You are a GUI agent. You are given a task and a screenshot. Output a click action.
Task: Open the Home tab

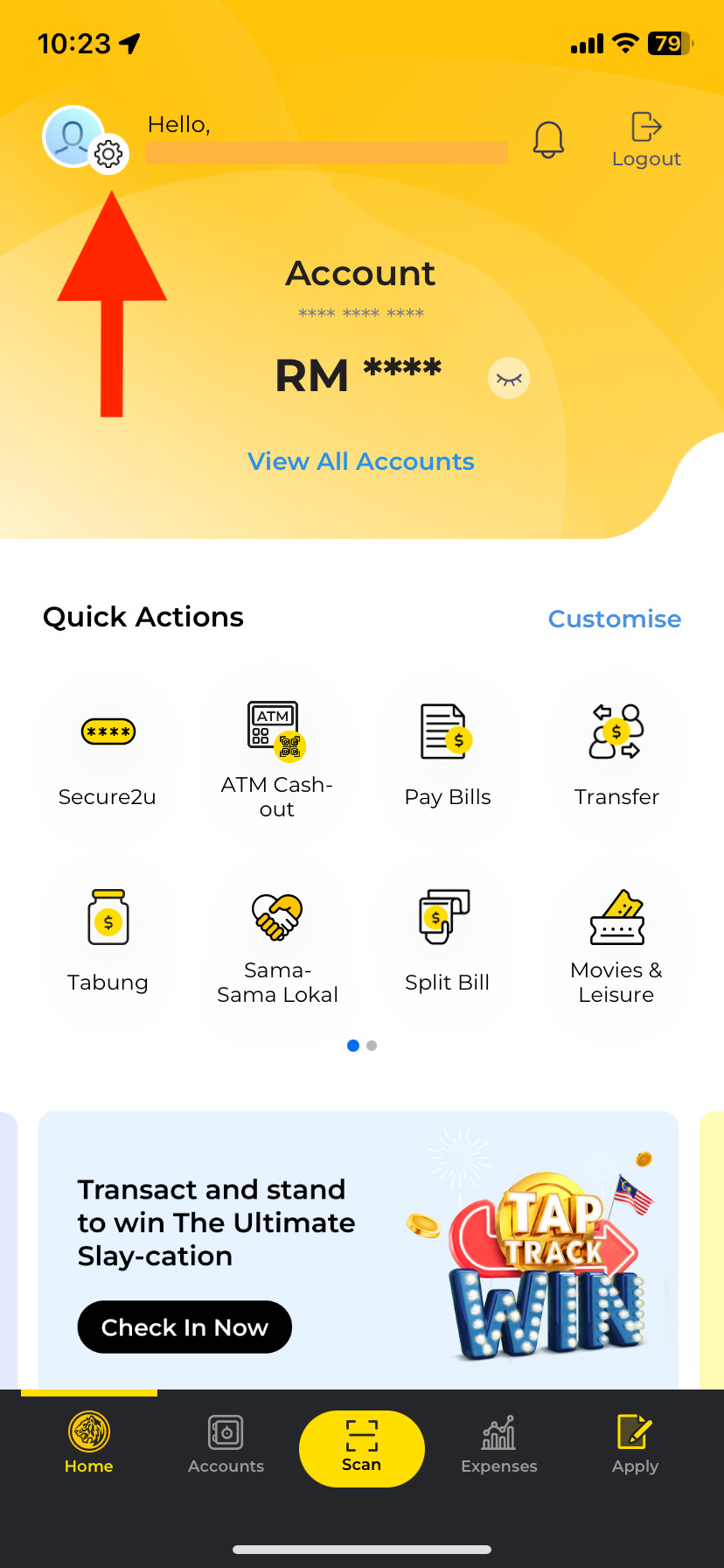(89, 1445)
